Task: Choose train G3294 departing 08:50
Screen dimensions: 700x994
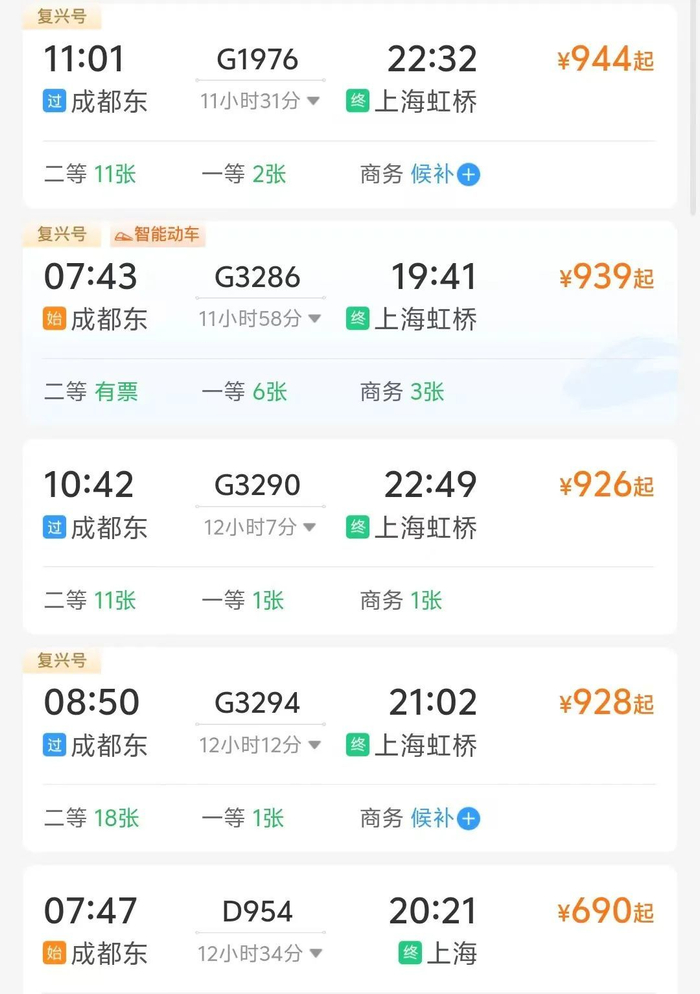Action: [257, 703]
